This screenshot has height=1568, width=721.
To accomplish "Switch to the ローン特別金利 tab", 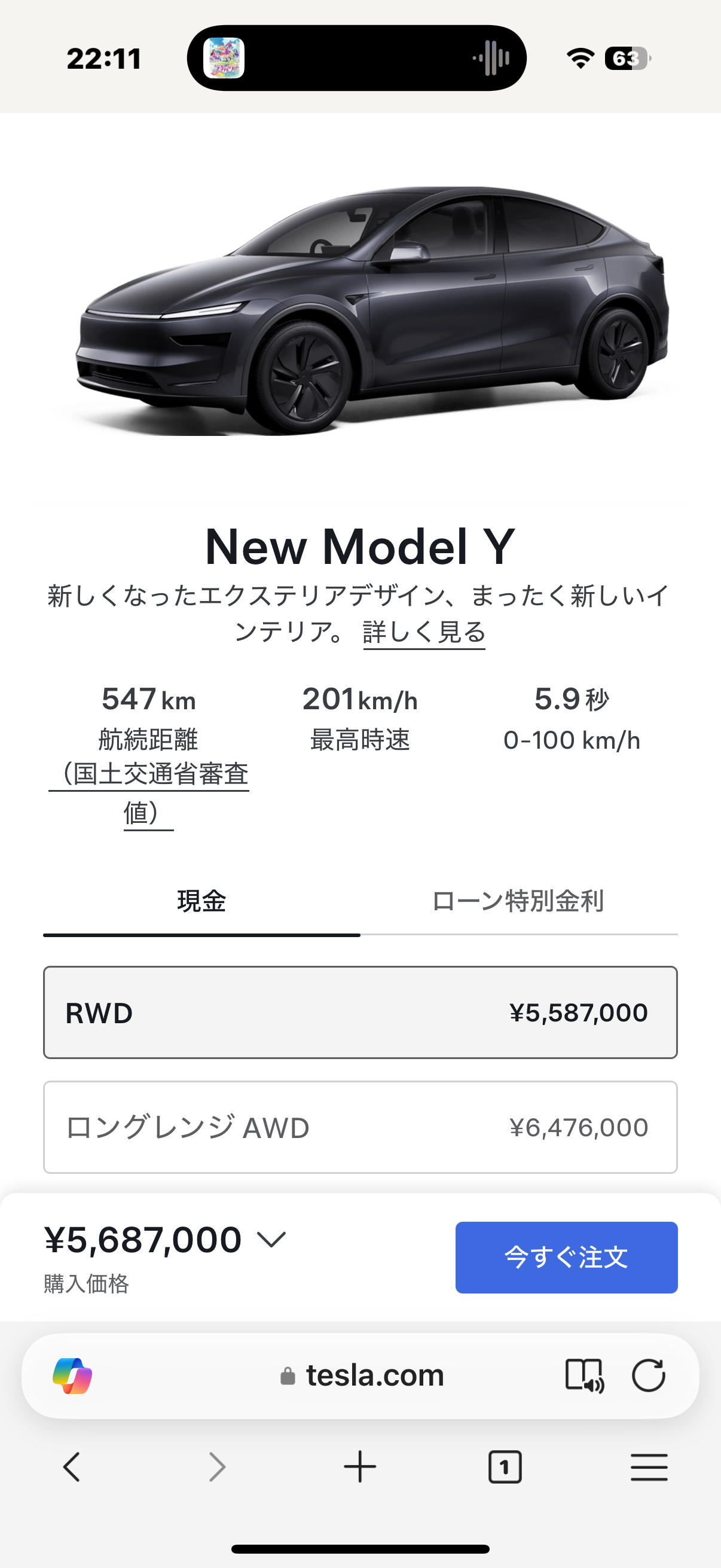I will 518,901.
